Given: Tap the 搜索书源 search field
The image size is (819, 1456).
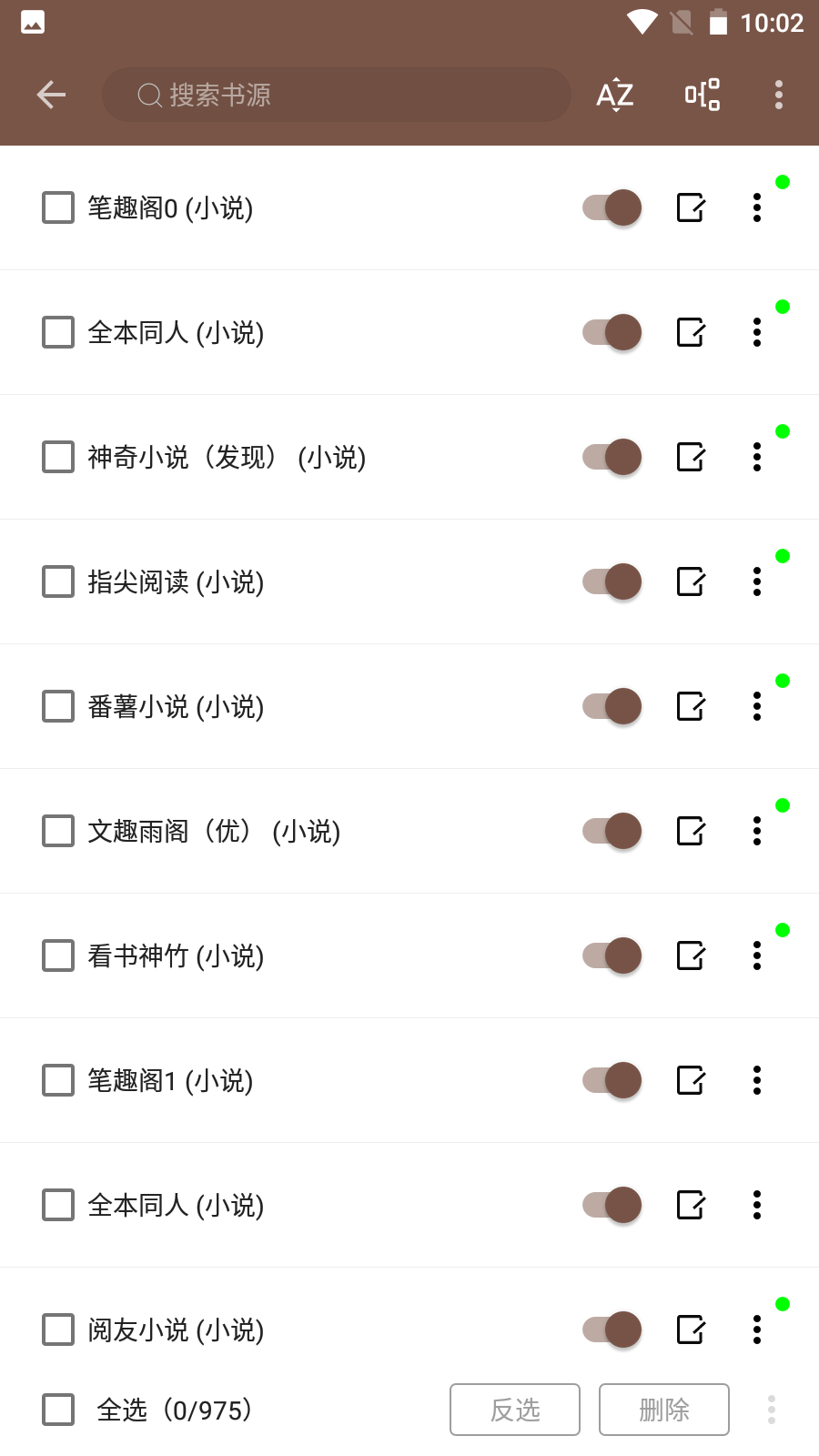Looking at the screenshot, I should (x=336, y=95).
